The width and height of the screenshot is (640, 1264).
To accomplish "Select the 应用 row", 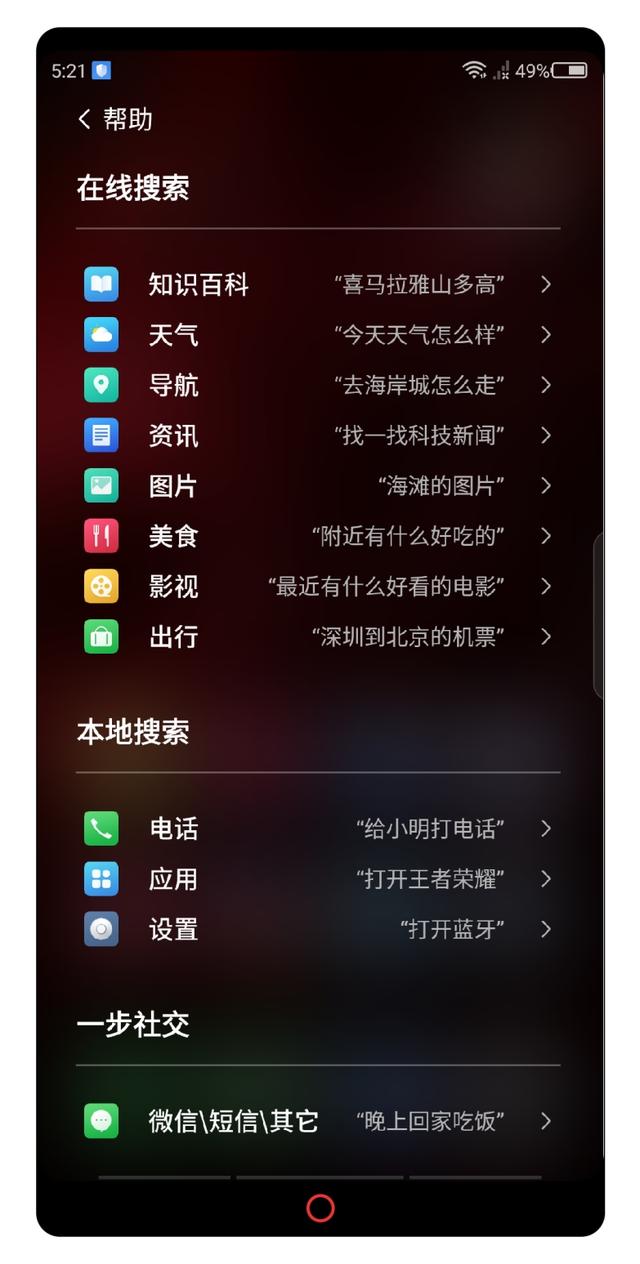I will (318, 879).
